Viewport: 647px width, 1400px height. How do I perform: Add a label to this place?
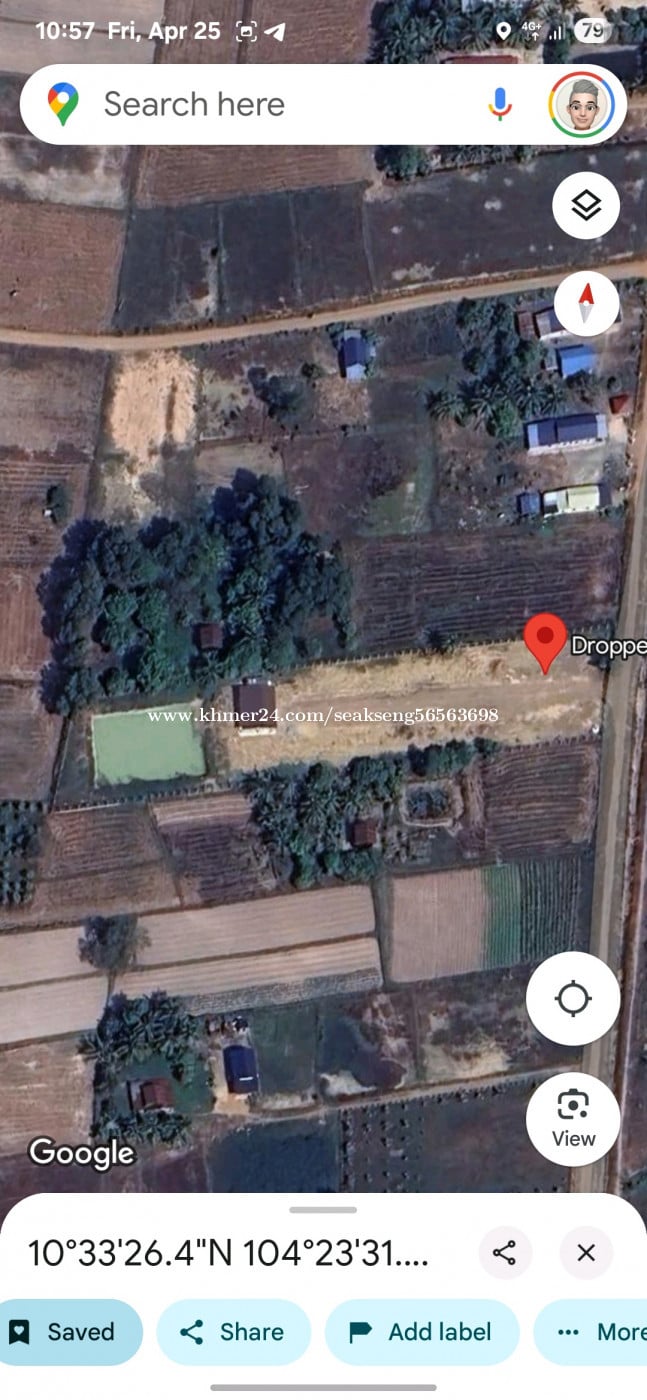coord(421,1332)
